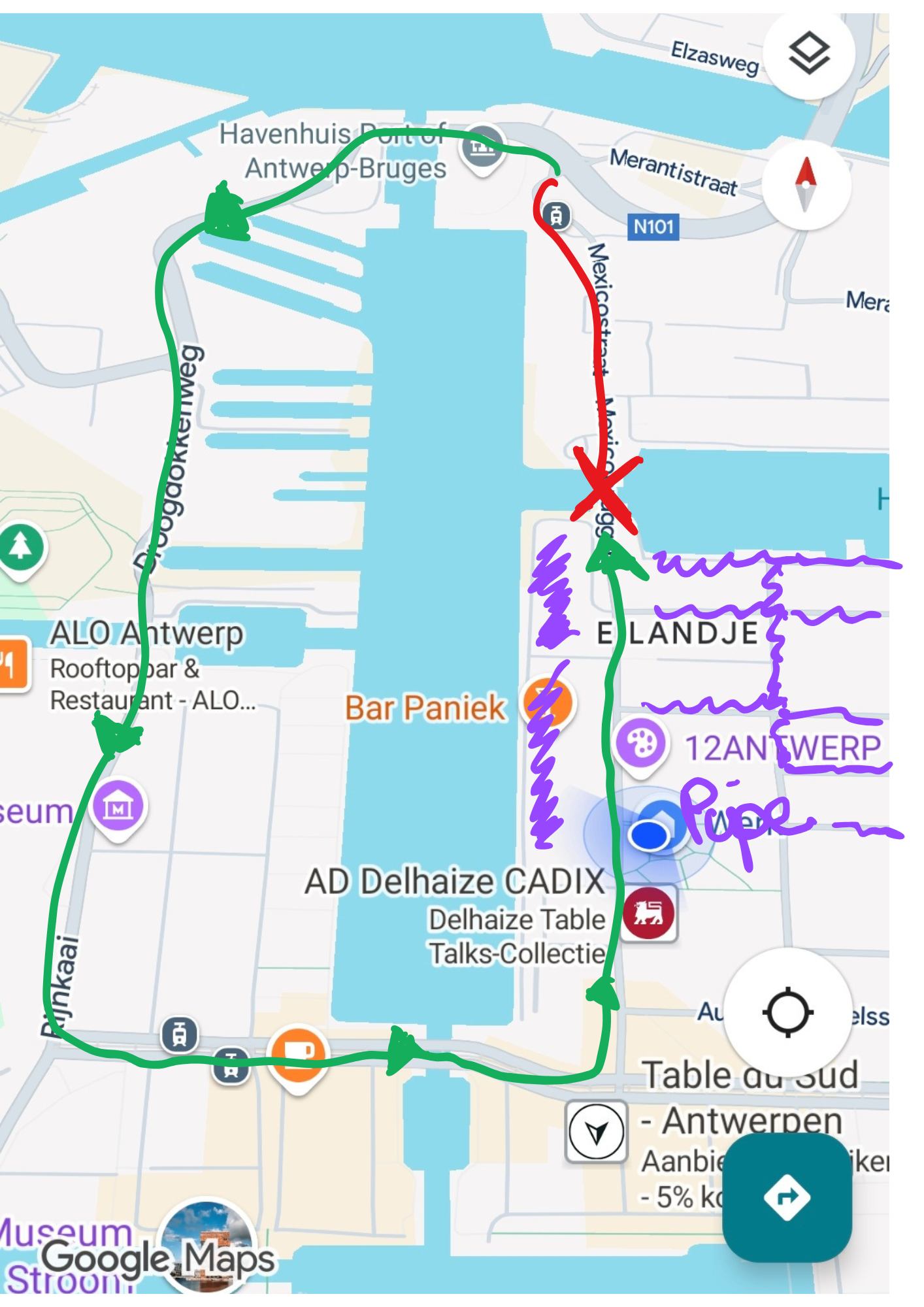Select the green park tree pin

tap(21, 546)
